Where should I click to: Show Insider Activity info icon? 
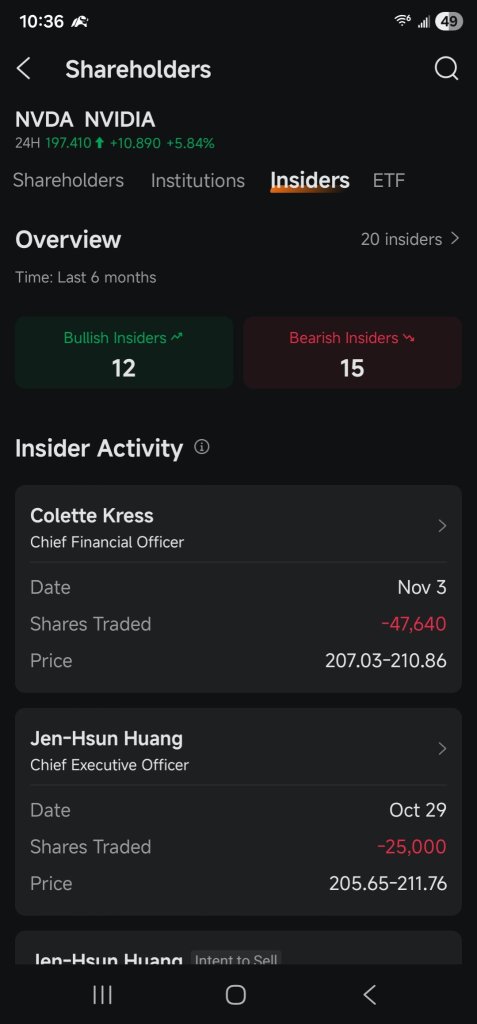tap(202, 447)
